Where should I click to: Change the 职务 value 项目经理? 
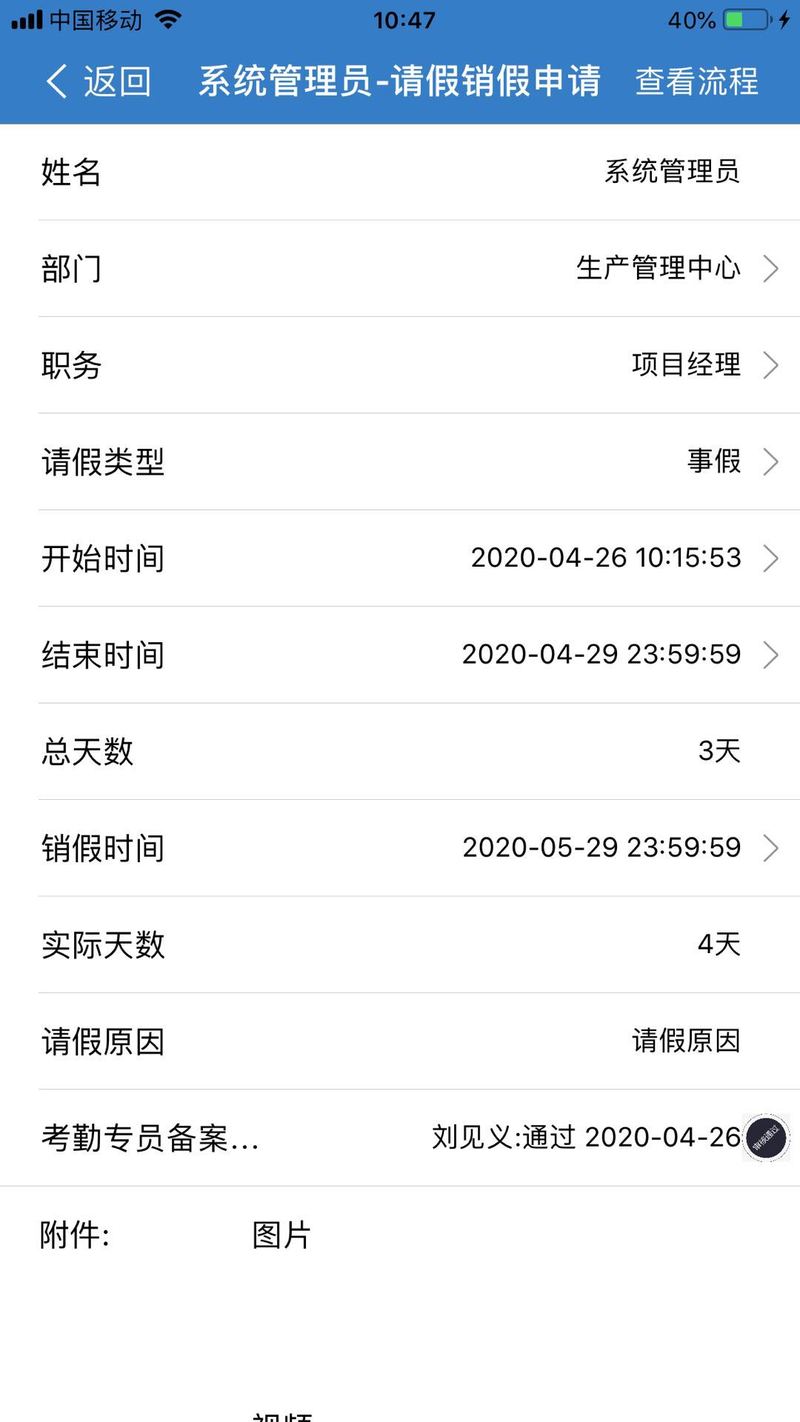click(686, 365)
